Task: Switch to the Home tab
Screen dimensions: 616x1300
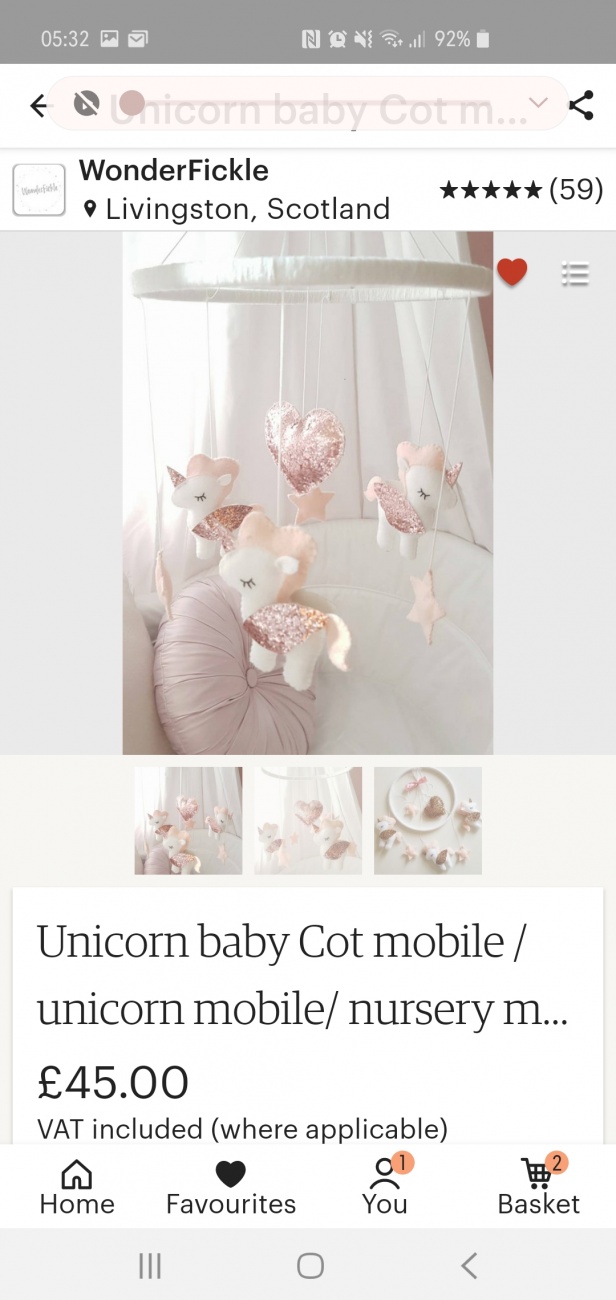Action: pos(77,1187)
